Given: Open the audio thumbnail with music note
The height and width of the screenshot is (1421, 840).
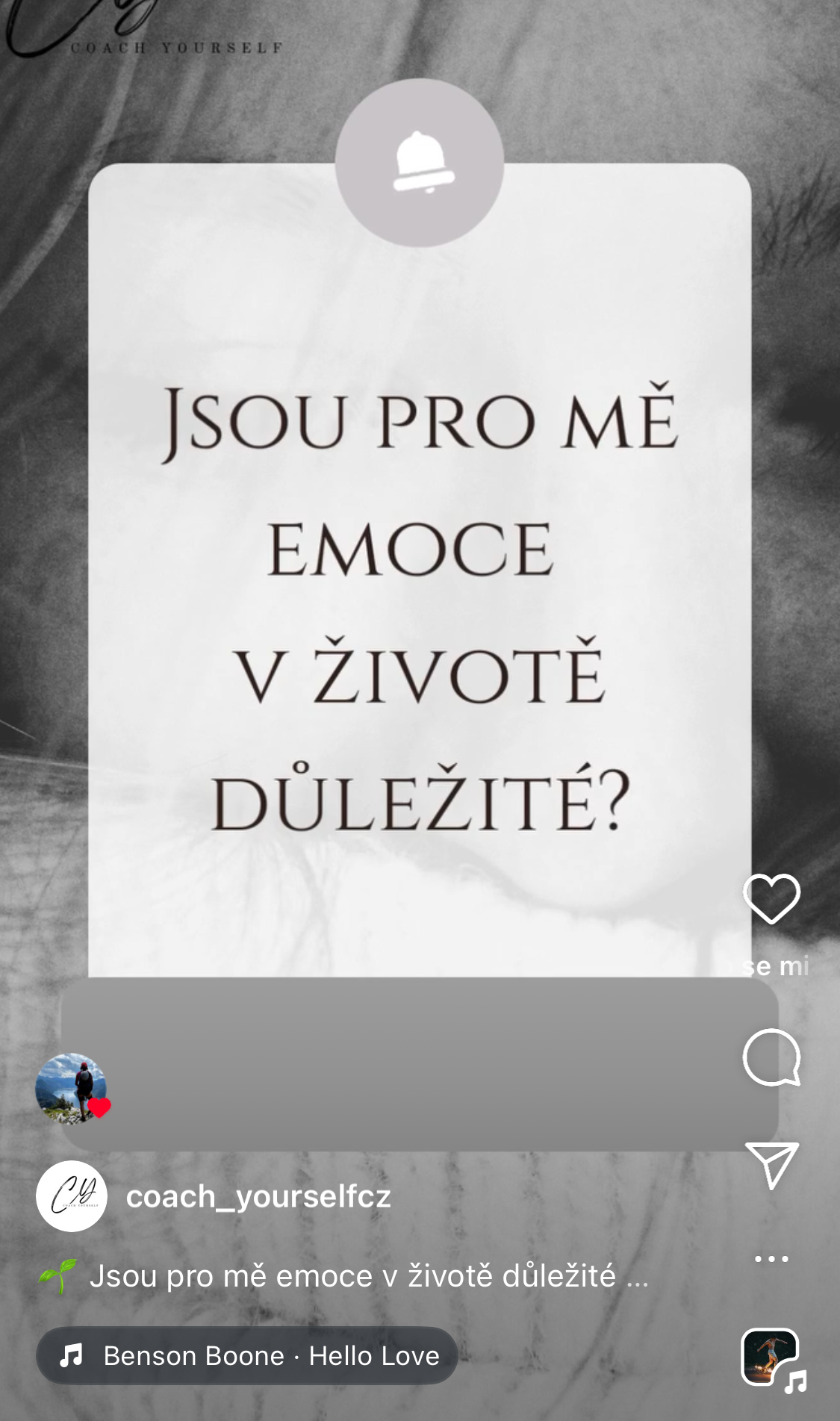Looking at the screenshot, I should point(772,1359).
